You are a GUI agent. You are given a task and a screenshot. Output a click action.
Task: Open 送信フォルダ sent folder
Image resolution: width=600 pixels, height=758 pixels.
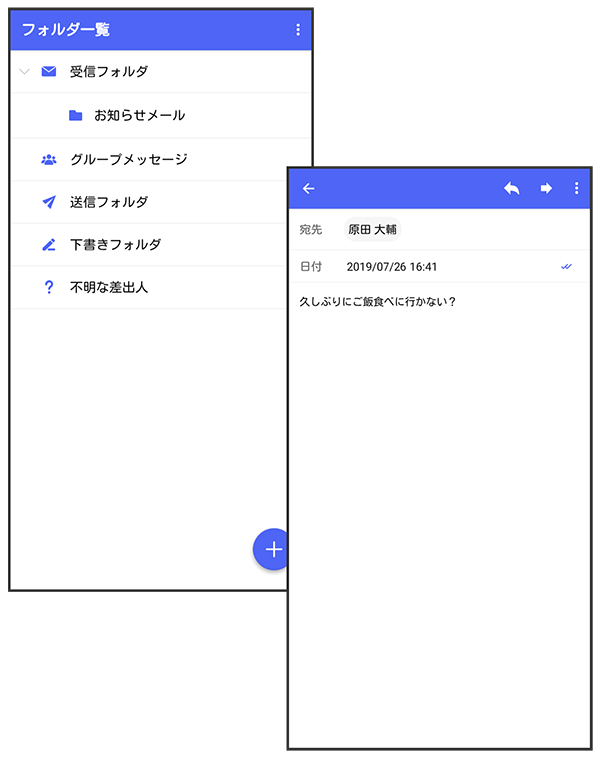pyautogui.click(x=109, y=202)
